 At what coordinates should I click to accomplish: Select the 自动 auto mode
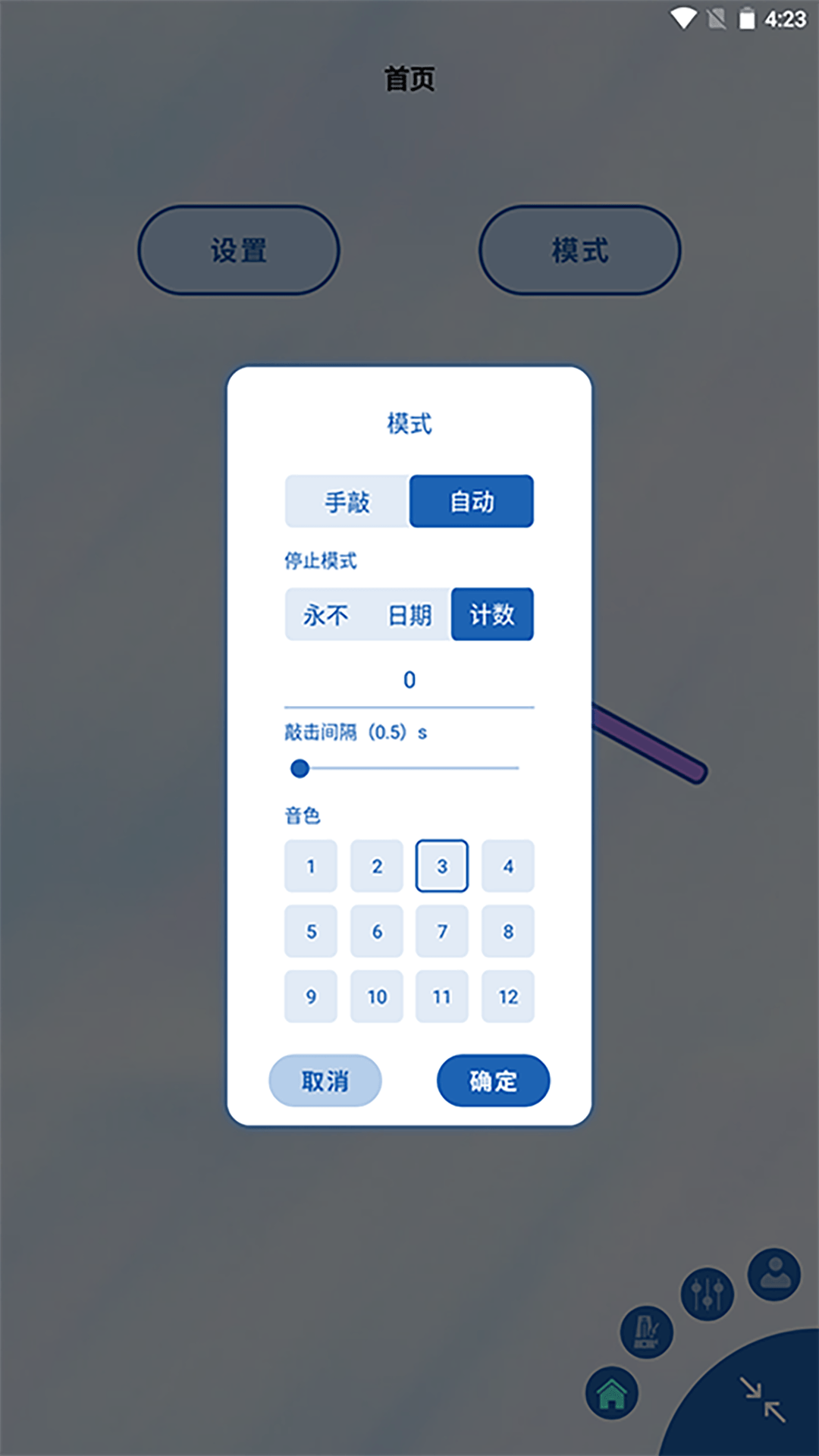point(472,501)
